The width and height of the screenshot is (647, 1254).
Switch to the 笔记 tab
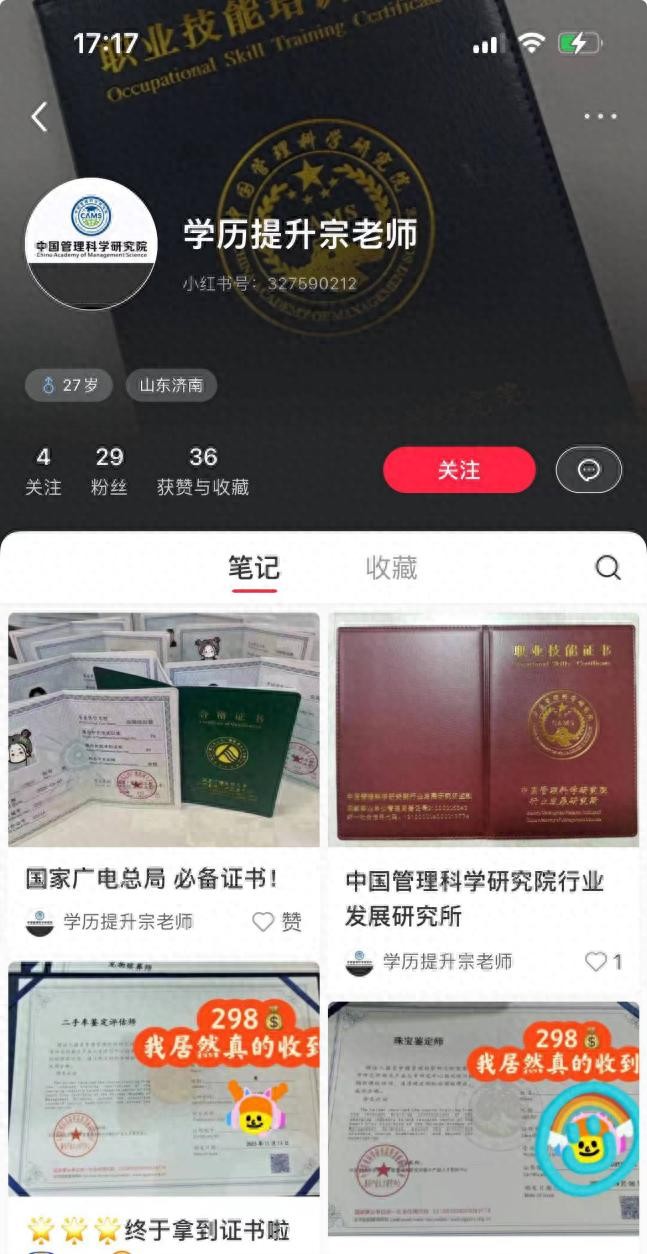click(254, 568)
